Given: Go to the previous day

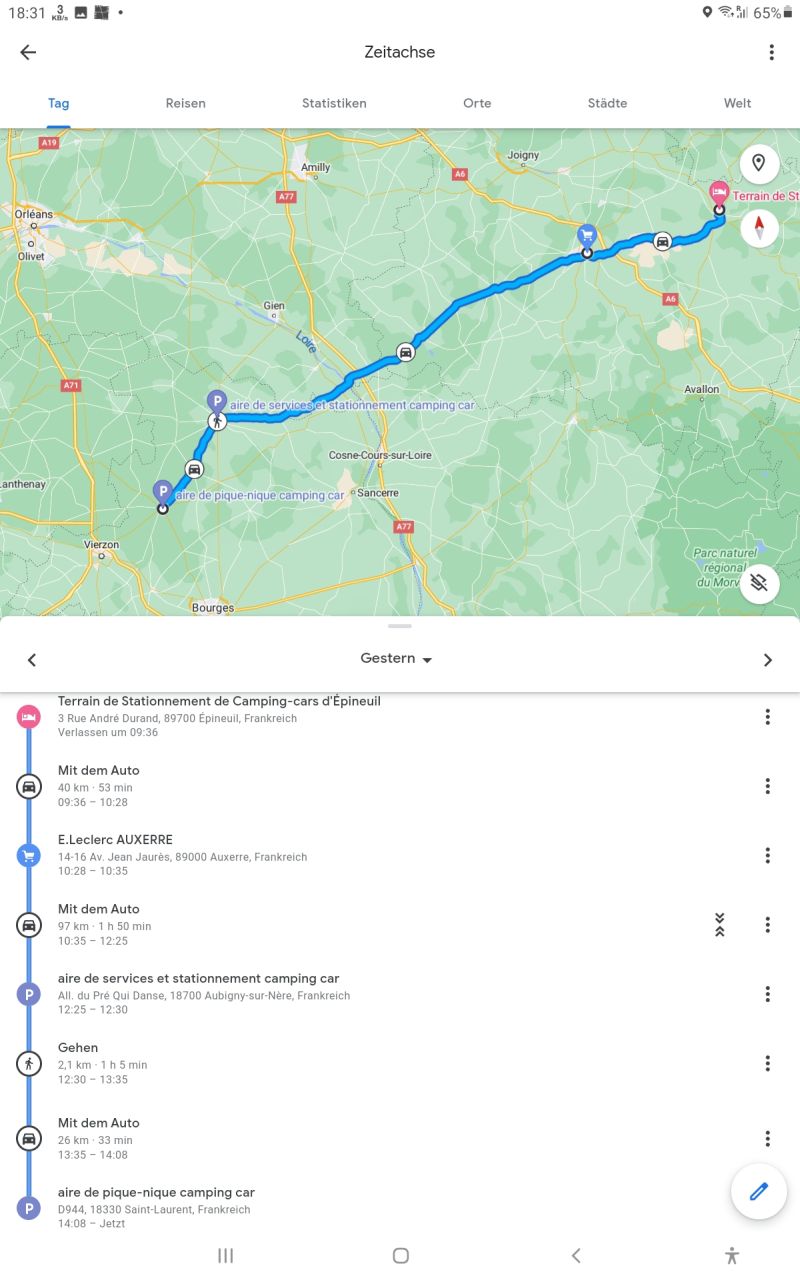Looking at the screenshot, I should (32, 660).
